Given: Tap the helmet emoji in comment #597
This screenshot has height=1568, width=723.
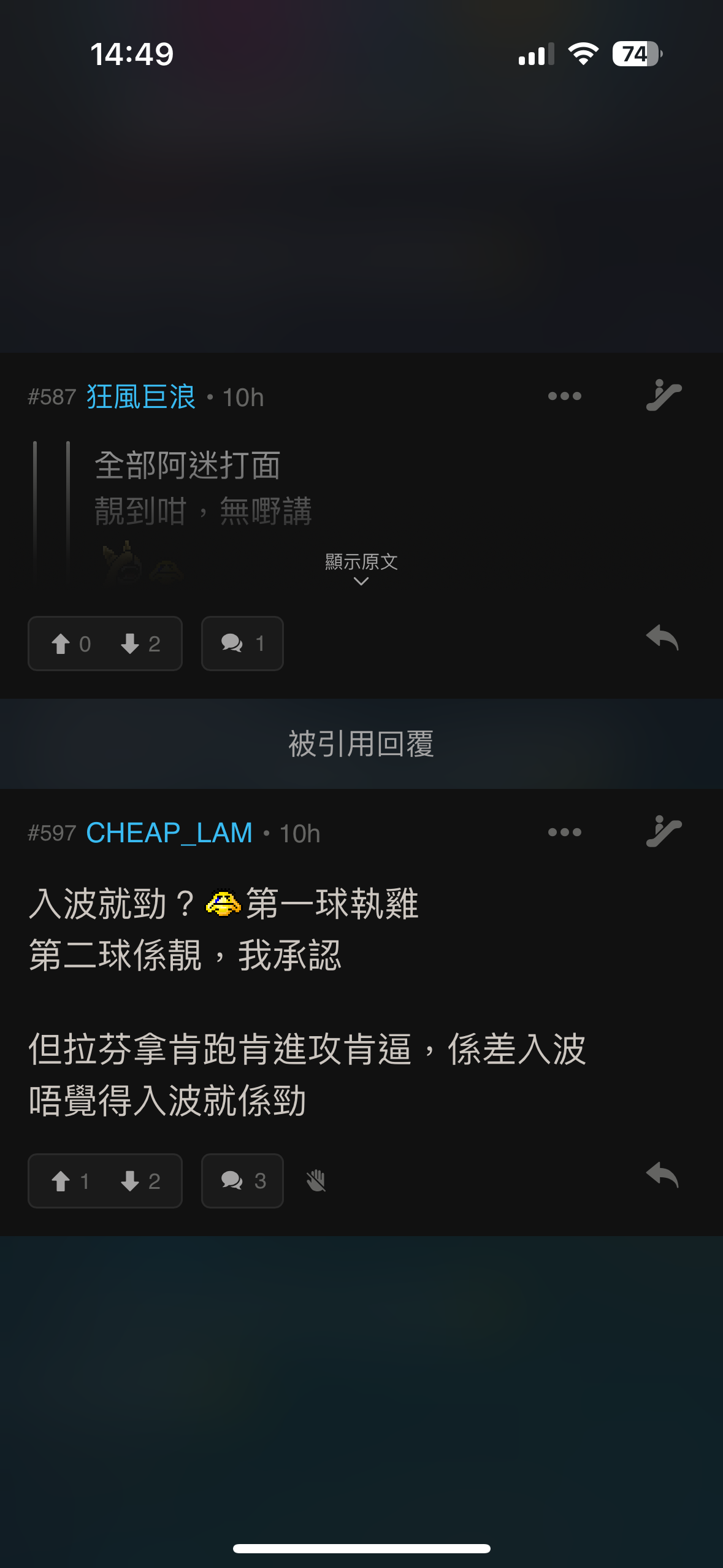Looking at the screenshot, I should [x=224, y=903].
